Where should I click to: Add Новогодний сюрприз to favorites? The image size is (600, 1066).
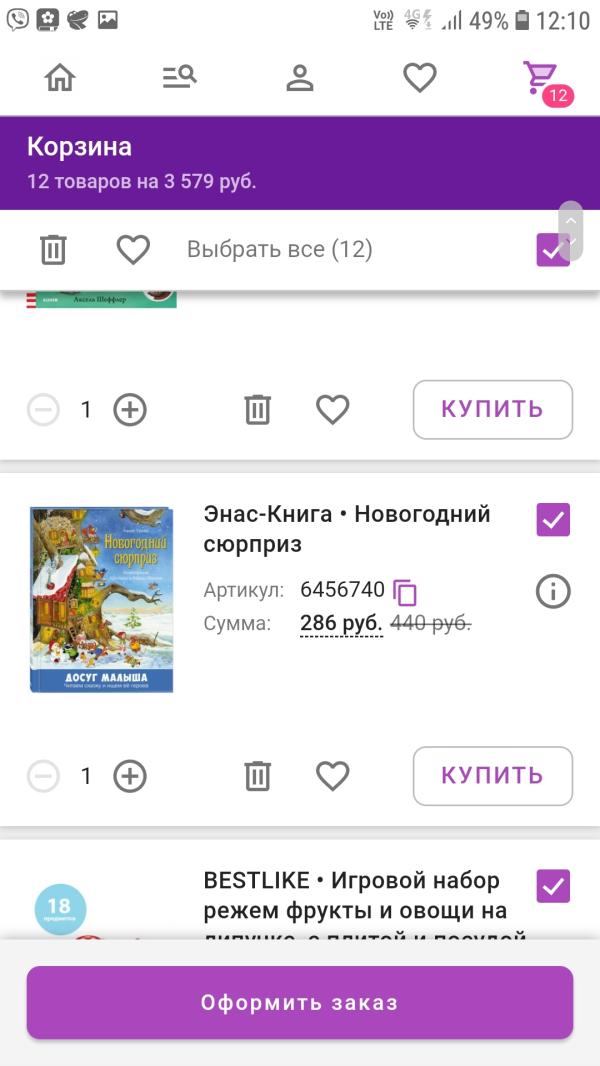[332, 776]
